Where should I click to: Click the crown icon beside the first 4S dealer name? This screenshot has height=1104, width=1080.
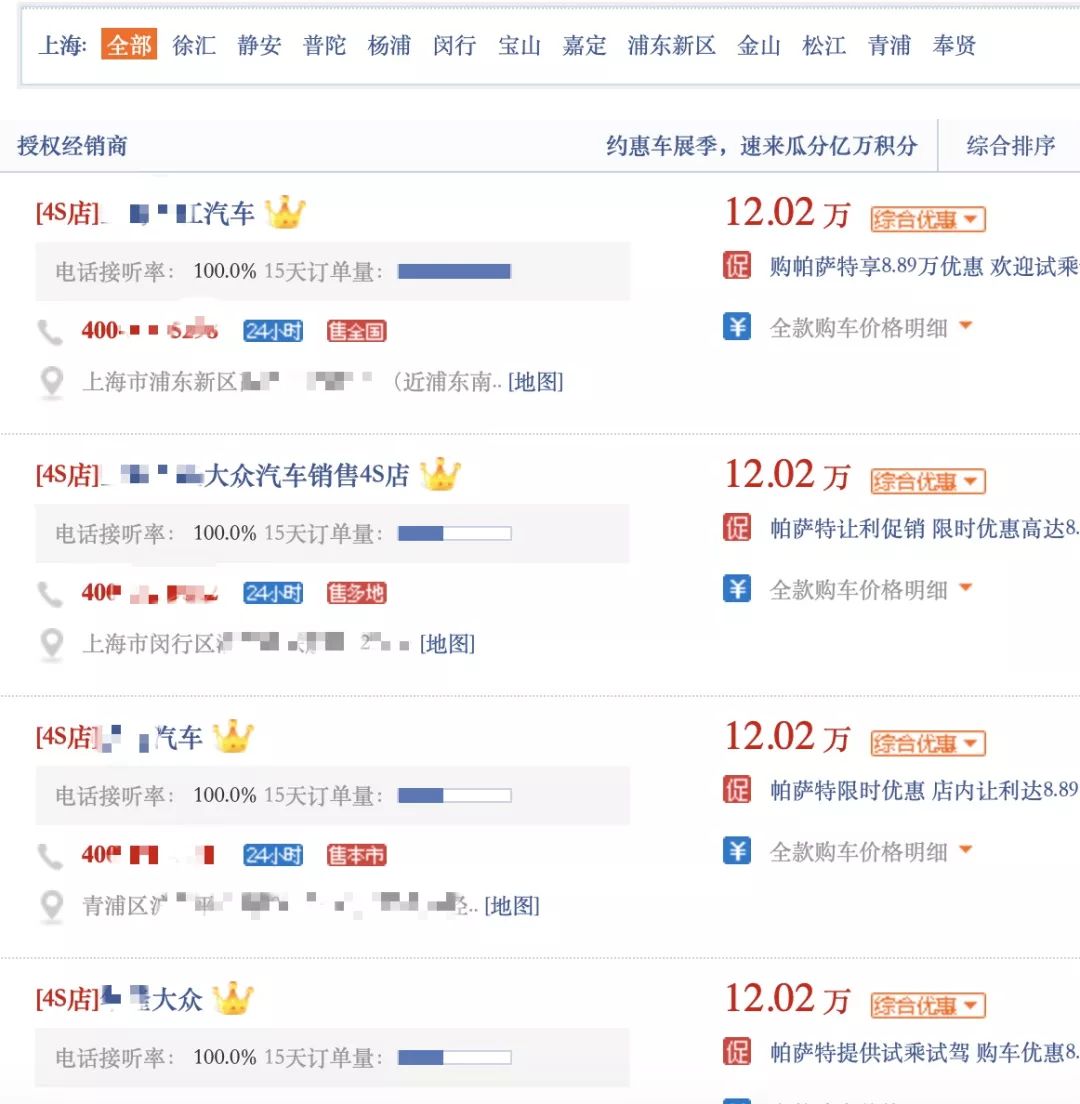tap(287, 211)
